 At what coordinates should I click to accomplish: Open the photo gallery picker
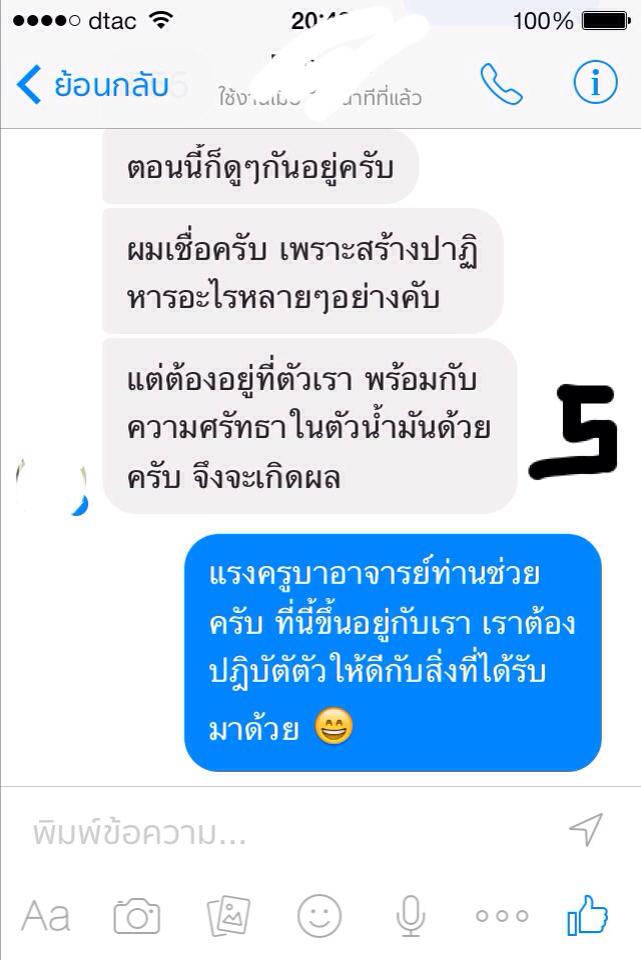click(x=228, y=915)
